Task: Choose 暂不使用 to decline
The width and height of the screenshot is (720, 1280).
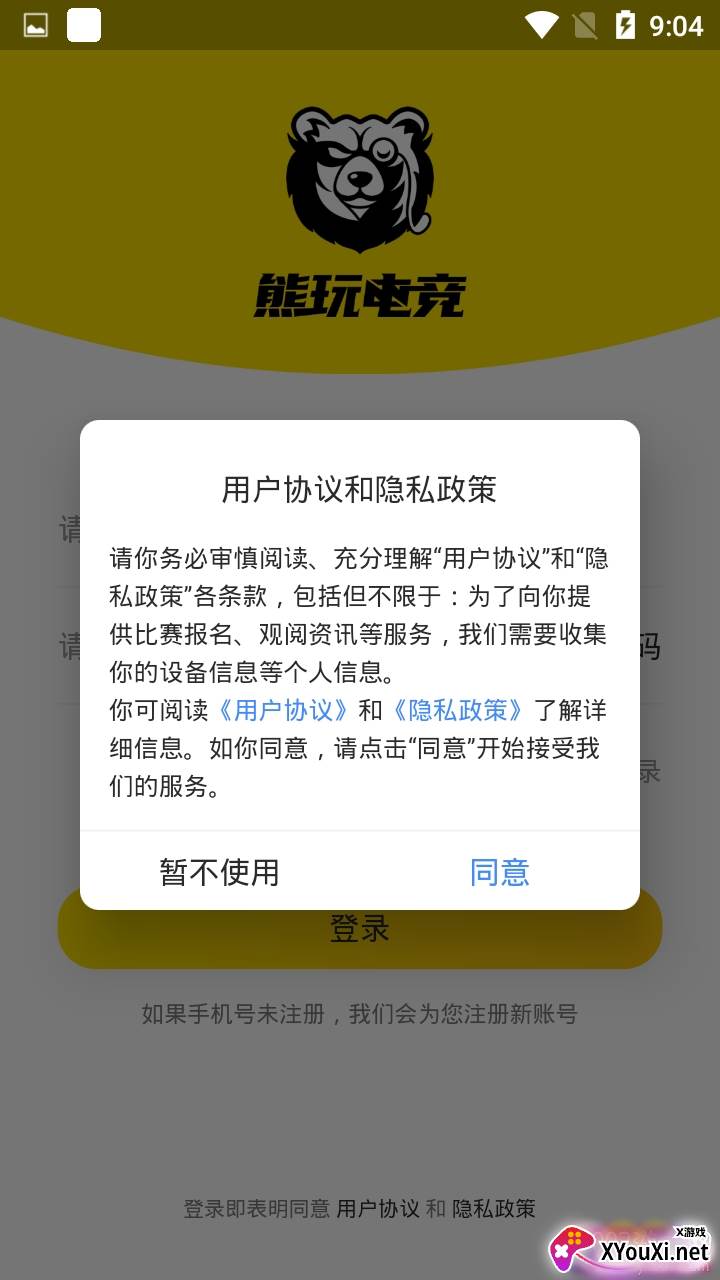Action: click(219, 872)
